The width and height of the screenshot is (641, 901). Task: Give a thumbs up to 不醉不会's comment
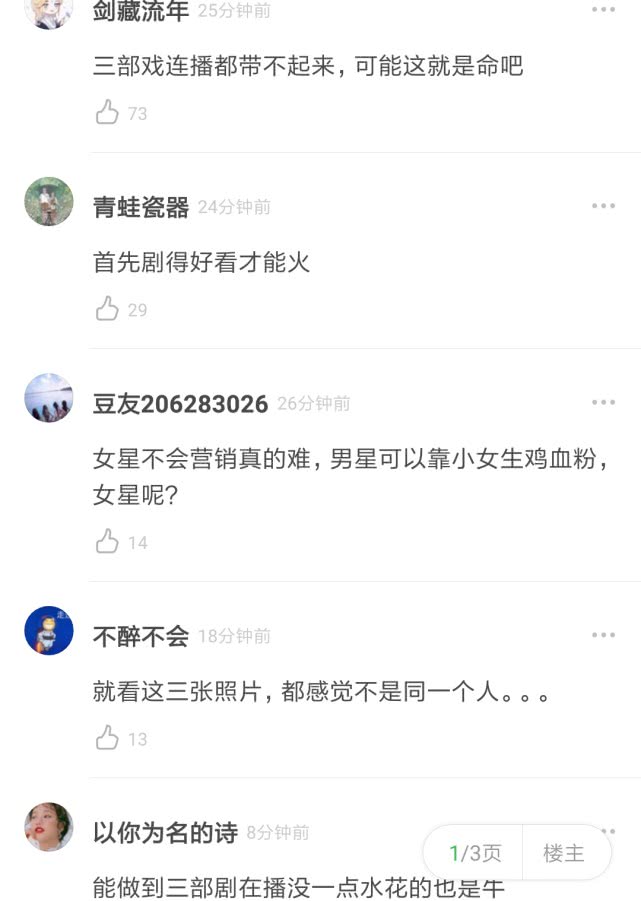tap(107, 738)
